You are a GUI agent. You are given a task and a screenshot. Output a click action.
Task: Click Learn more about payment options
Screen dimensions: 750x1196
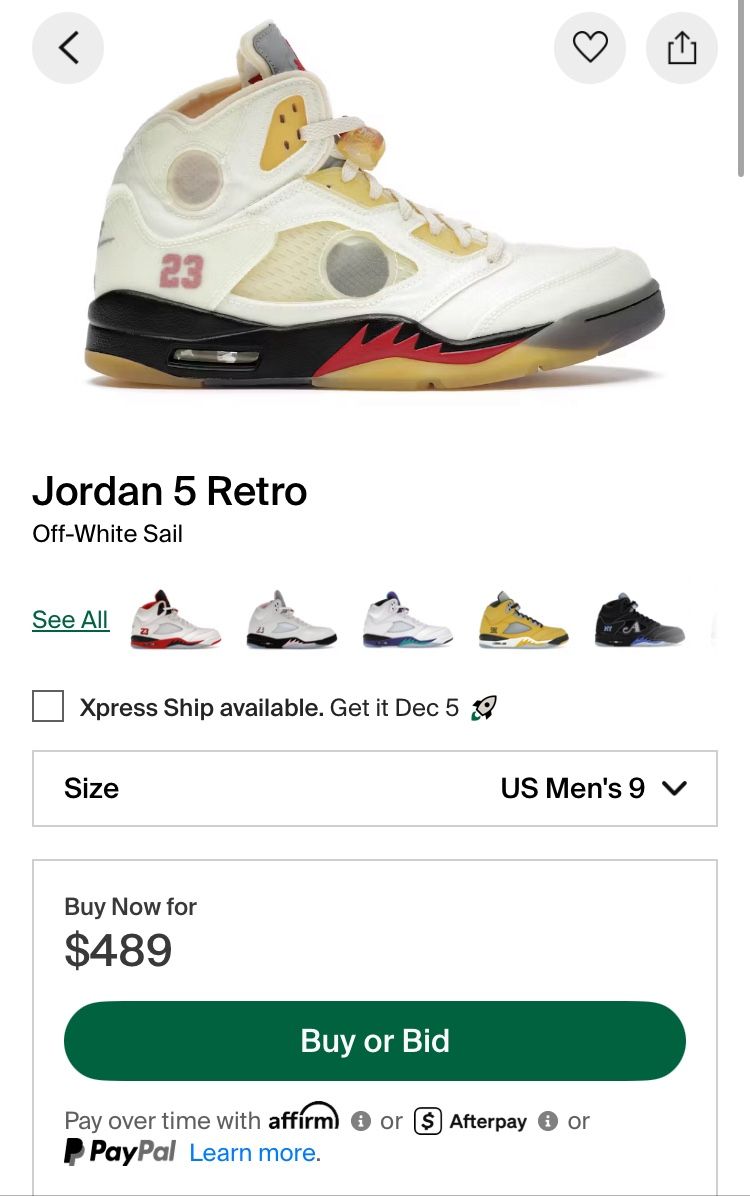pos(253,1153)
